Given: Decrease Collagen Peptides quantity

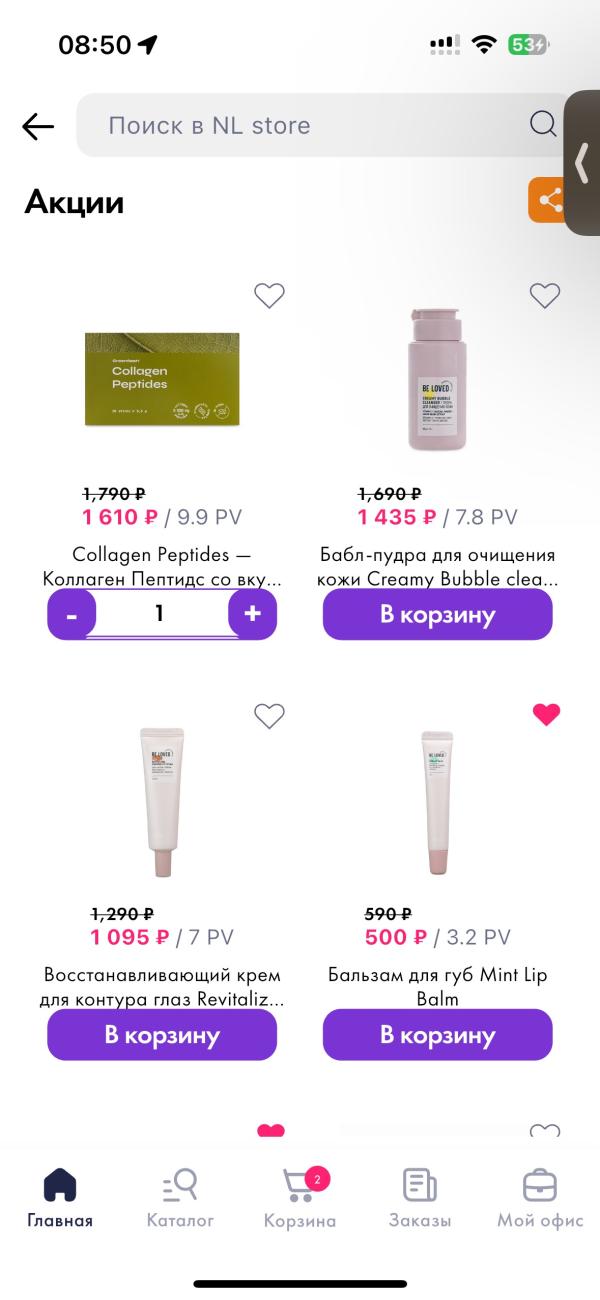Looking at the screenshot, I should pos(72,614).
